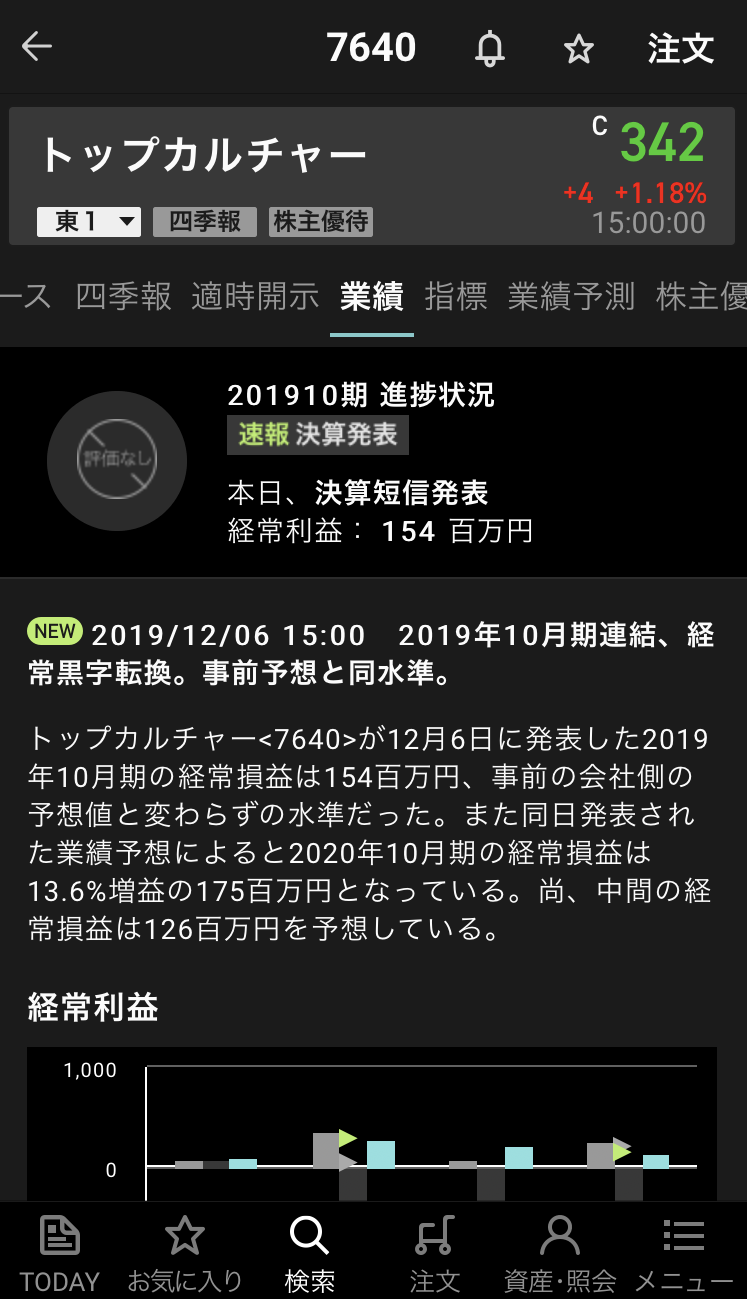
Task: Add 7640 to favorites with star
Action: 579,48
